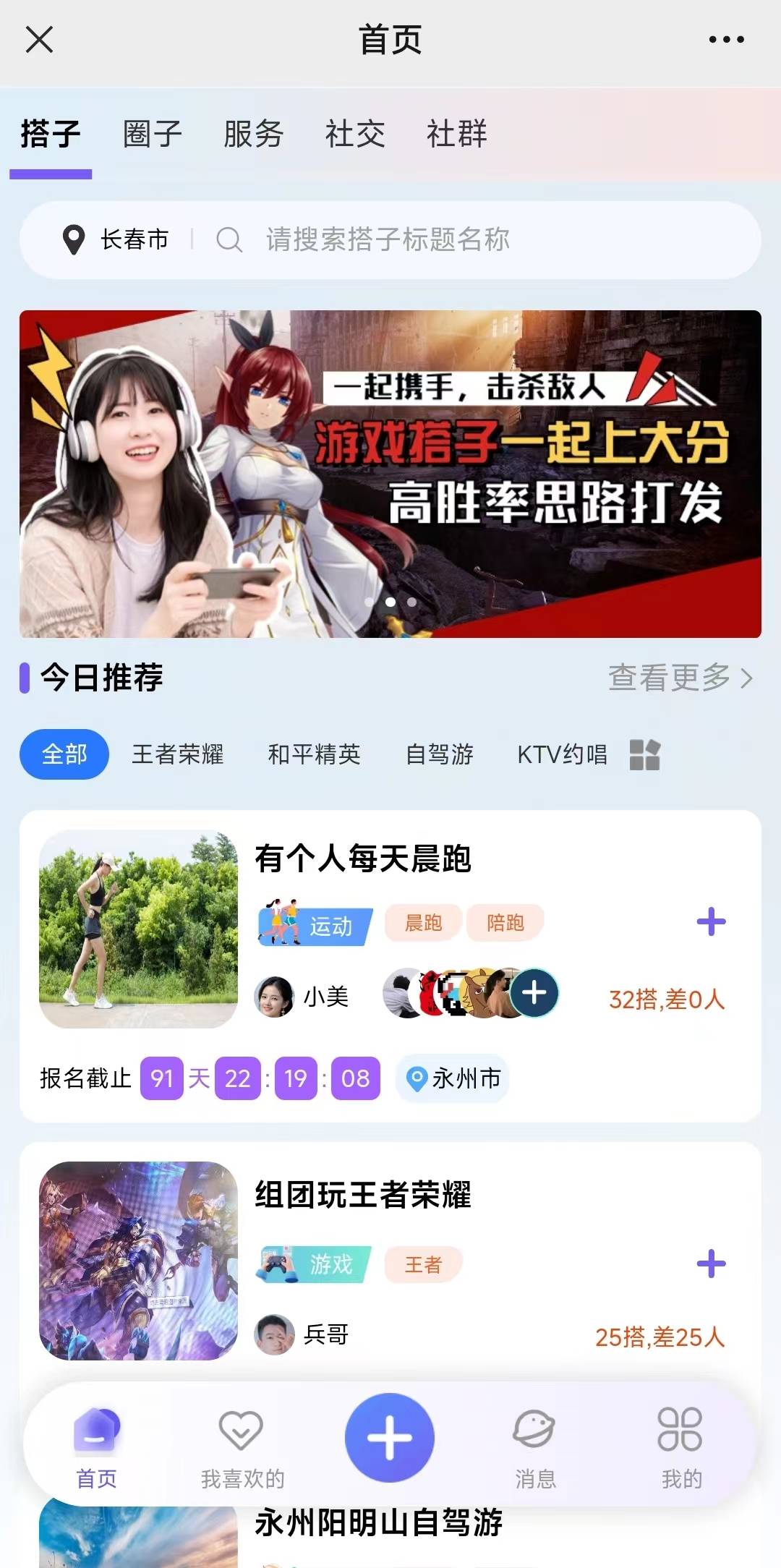Open the three-dot overflow menu

point(726,40)
